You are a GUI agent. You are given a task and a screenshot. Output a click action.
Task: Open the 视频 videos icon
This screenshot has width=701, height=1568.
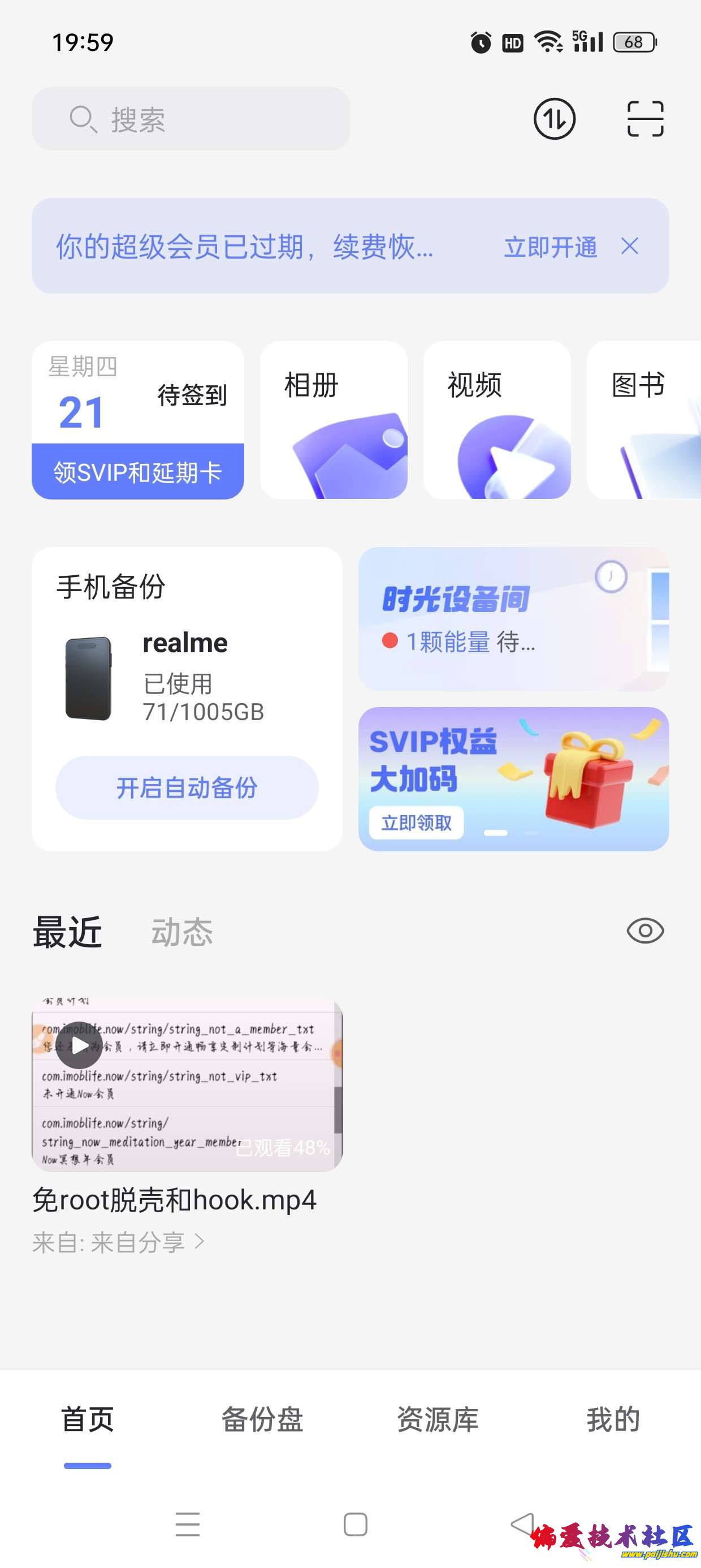pos(496,420)
